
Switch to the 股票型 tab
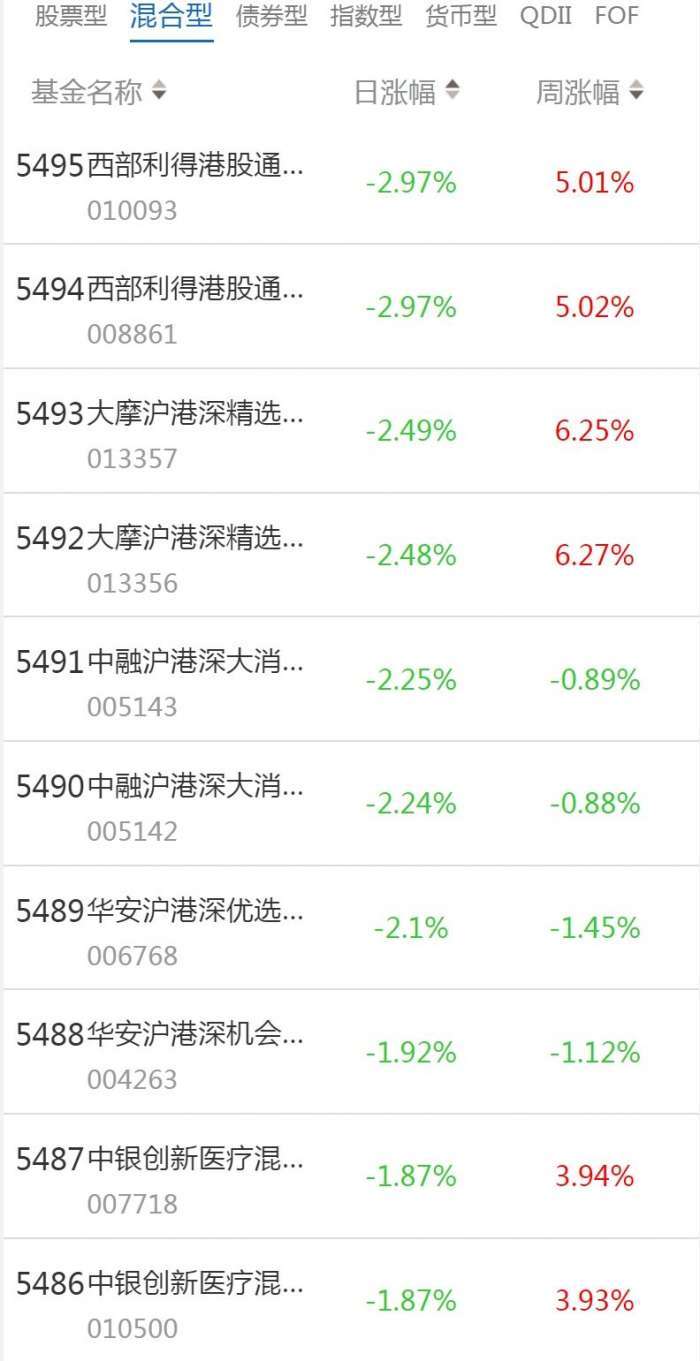click(x=70, y=17)
